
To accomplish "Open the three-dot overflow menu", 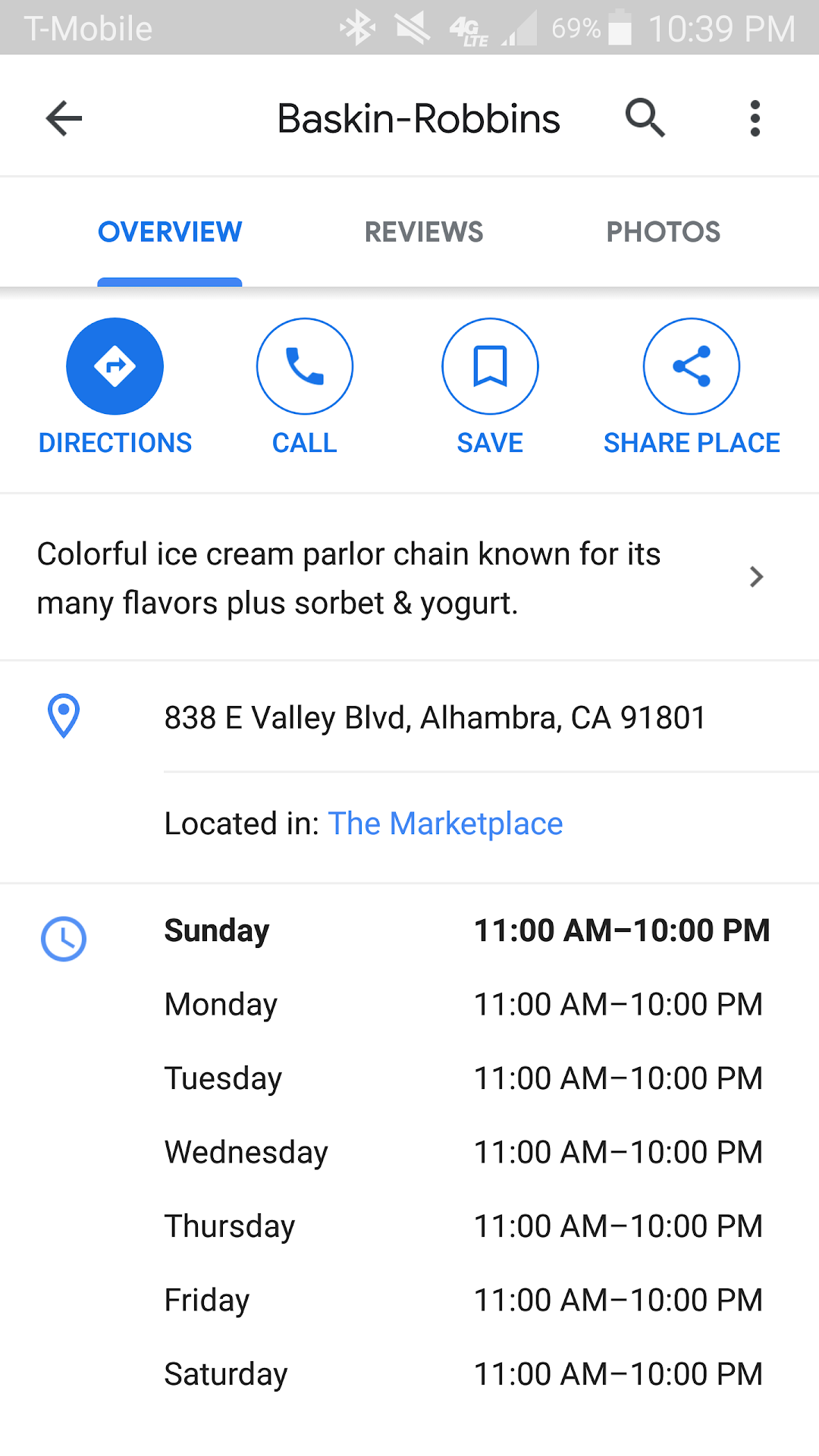I will click(755, 119).
